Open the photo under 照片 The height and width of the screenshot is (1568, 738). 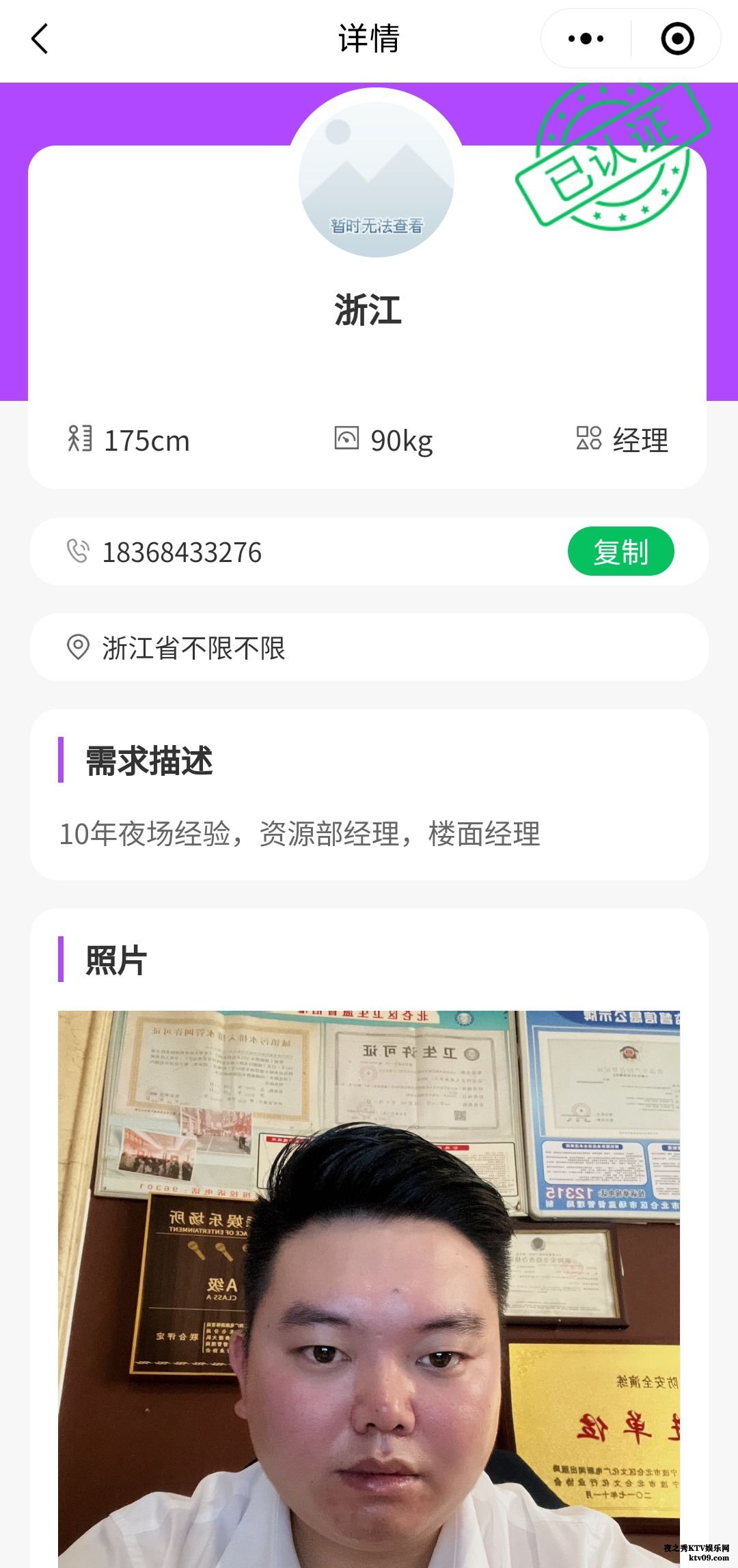[369, 1284]
